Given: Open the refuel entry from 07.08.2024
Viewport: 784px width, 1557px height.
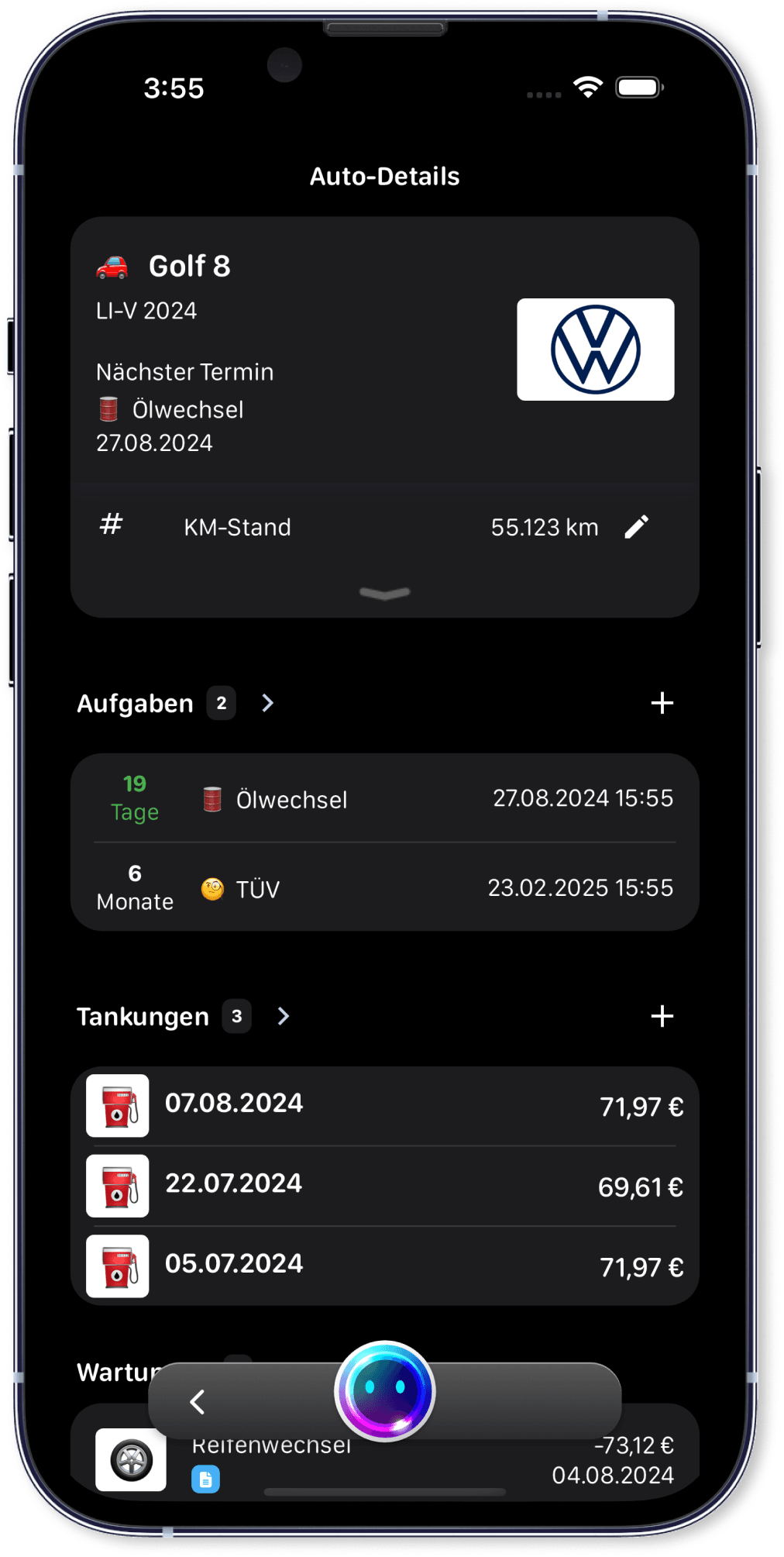Looking at the screenshot, I should tap(385, 1106).
